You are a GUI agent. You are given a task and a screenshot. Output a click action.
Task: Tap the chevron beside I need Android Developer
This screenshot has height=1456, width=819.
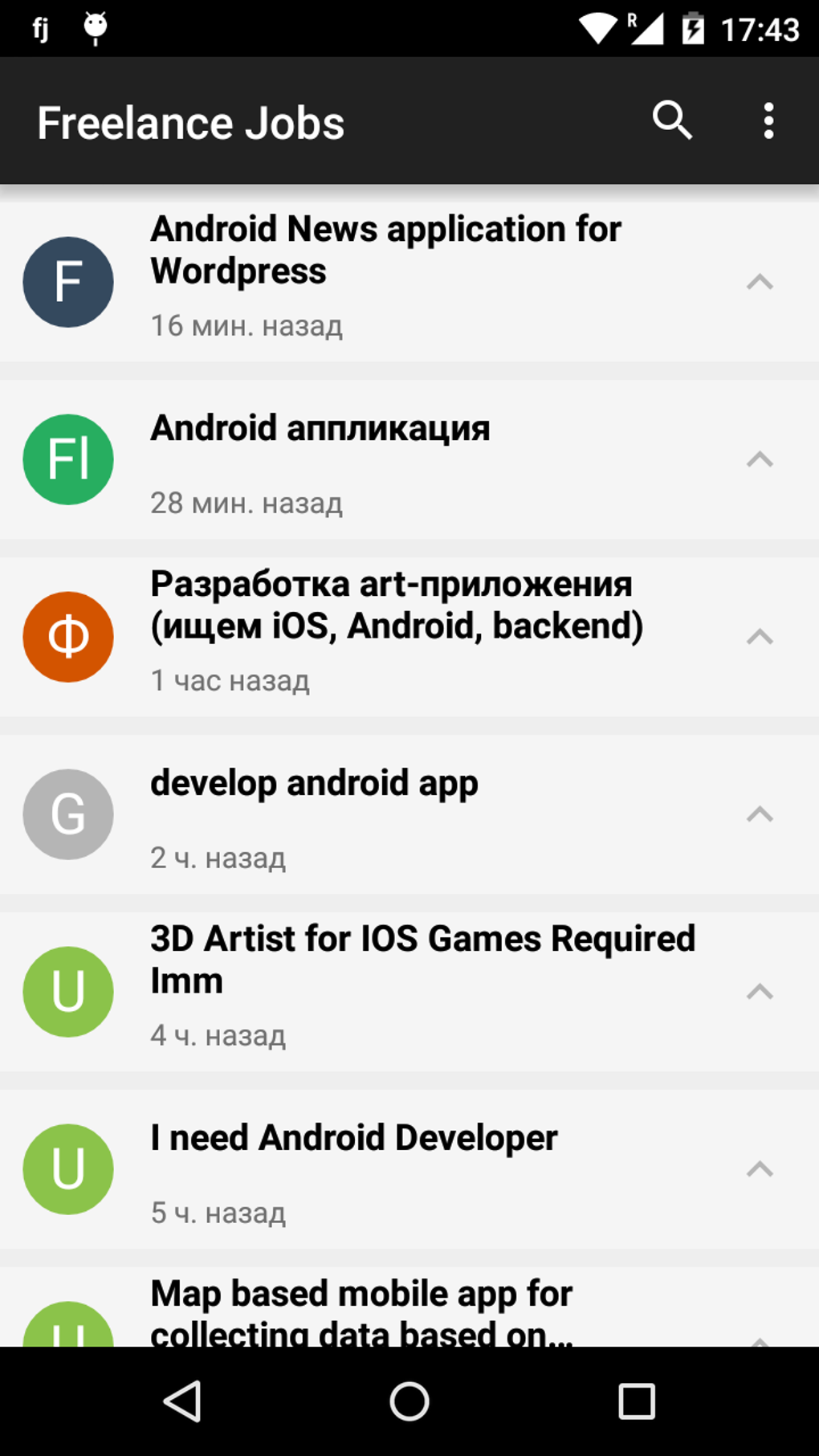point(760,1169)
